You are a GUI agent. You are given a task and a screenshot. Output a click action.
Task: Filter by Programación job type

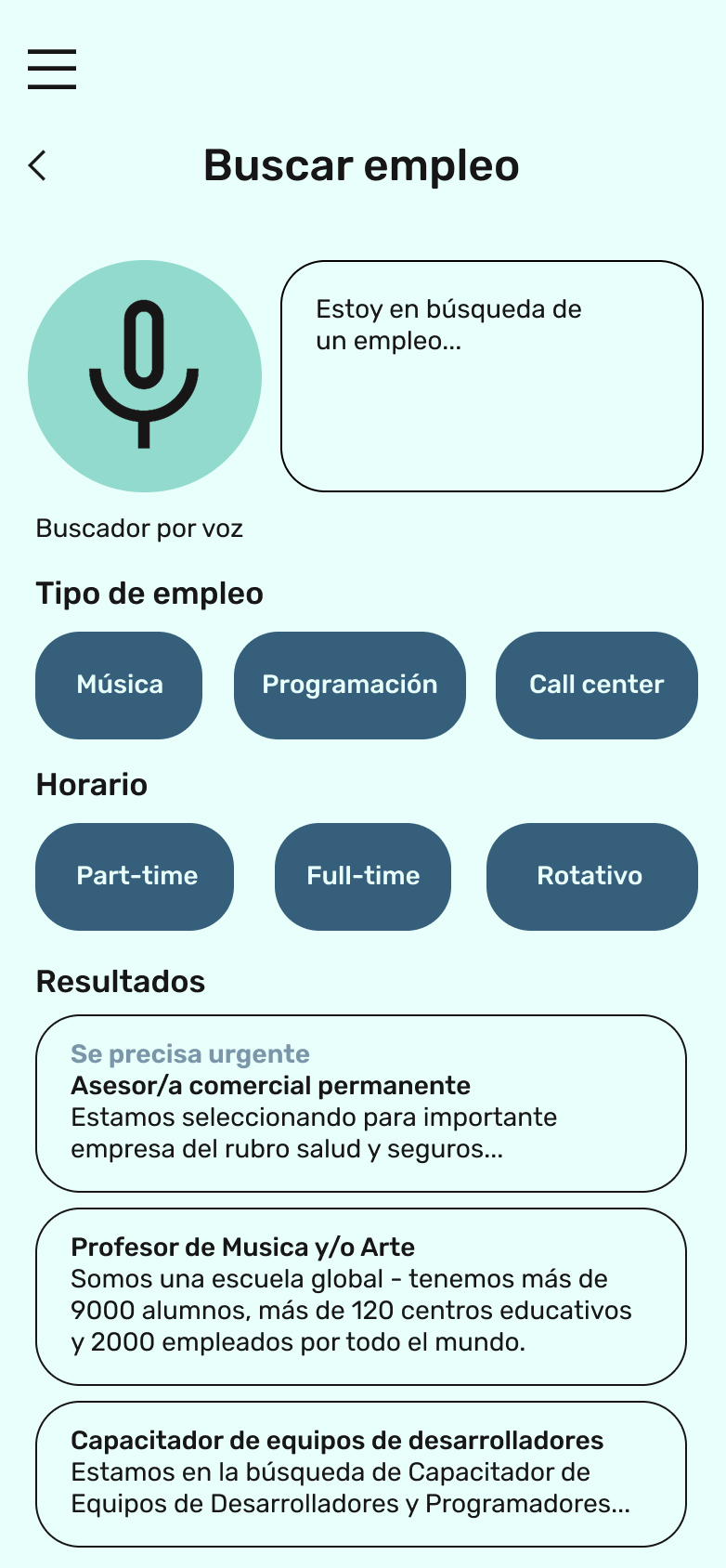click(x=350, y=686)
